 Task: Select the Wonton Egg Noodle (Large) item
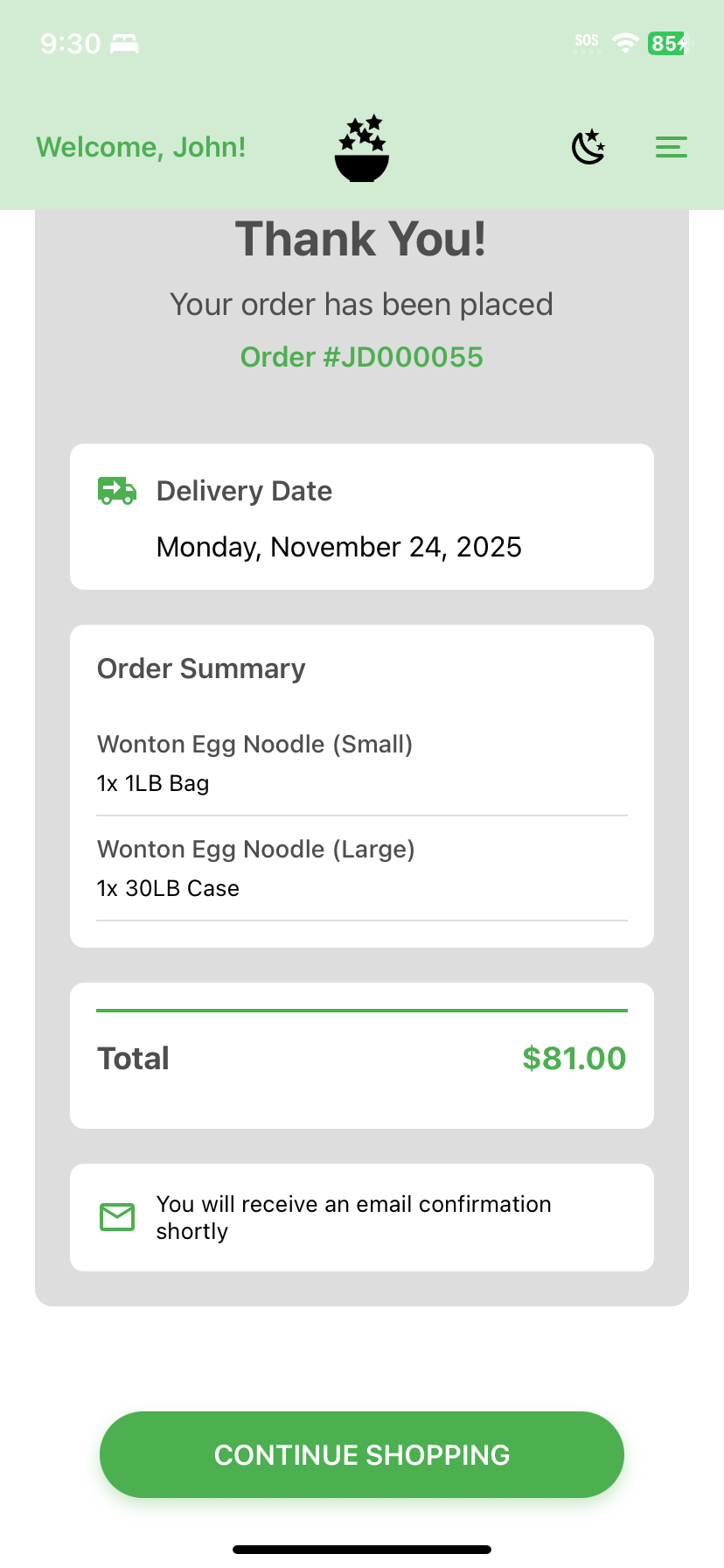click(255, 849)
